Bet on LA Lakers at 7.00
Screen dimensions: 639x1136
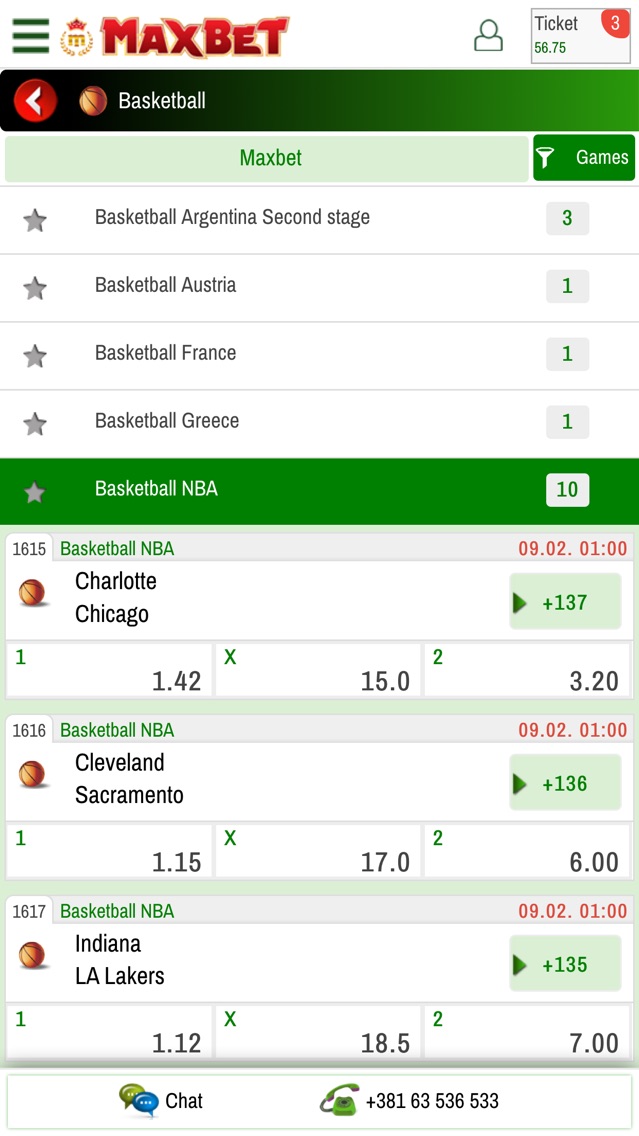(x=527, y=1032)
